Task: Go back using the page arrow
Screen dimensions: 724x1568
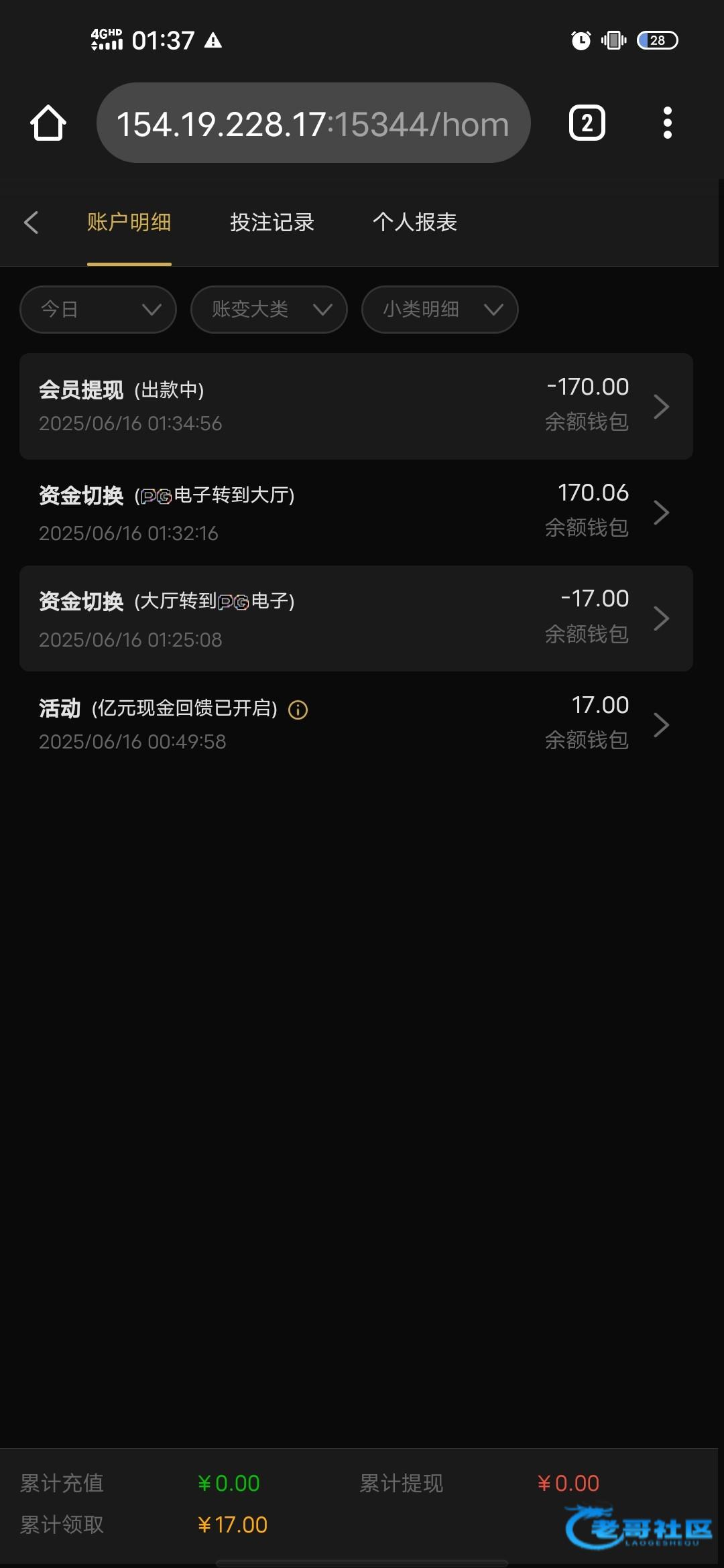Action: 31,222
